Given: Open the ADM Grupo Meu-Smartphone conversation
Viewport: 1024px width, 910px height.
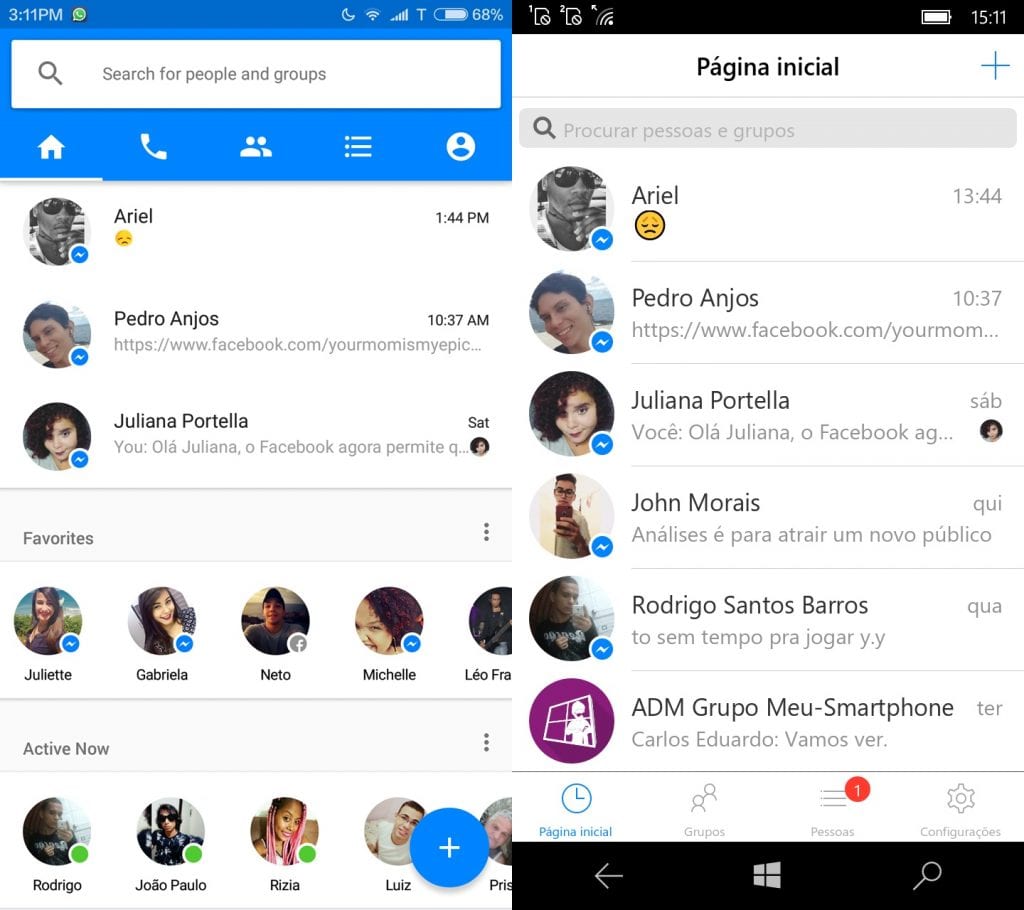Looking at the screenshot, I should pyautogui.click(x=780, y=722).
